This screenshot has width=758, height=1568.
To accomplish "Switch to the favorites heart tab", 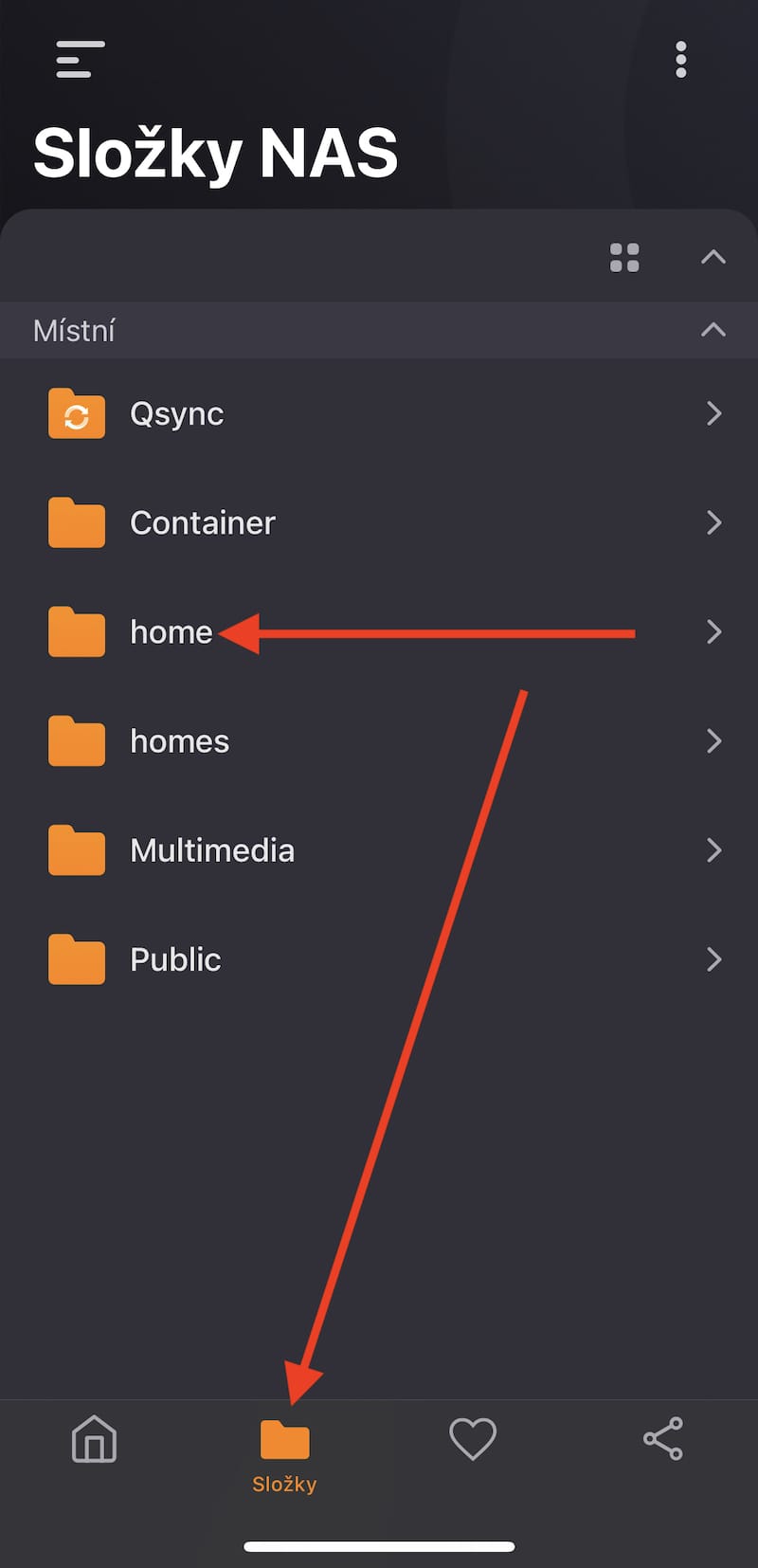I will pos(473,1439).
